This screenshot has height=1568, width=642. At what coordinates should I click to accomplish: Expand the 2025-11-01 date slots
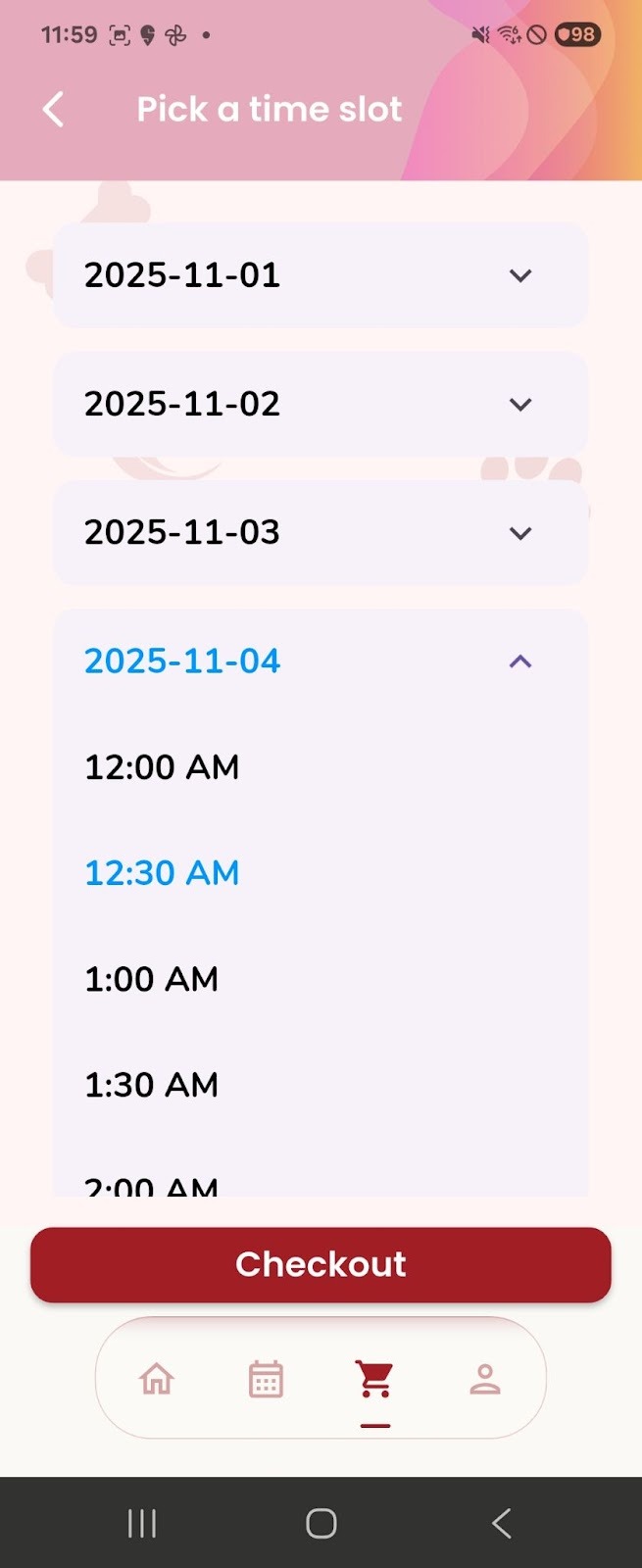(x=321, y=275)
